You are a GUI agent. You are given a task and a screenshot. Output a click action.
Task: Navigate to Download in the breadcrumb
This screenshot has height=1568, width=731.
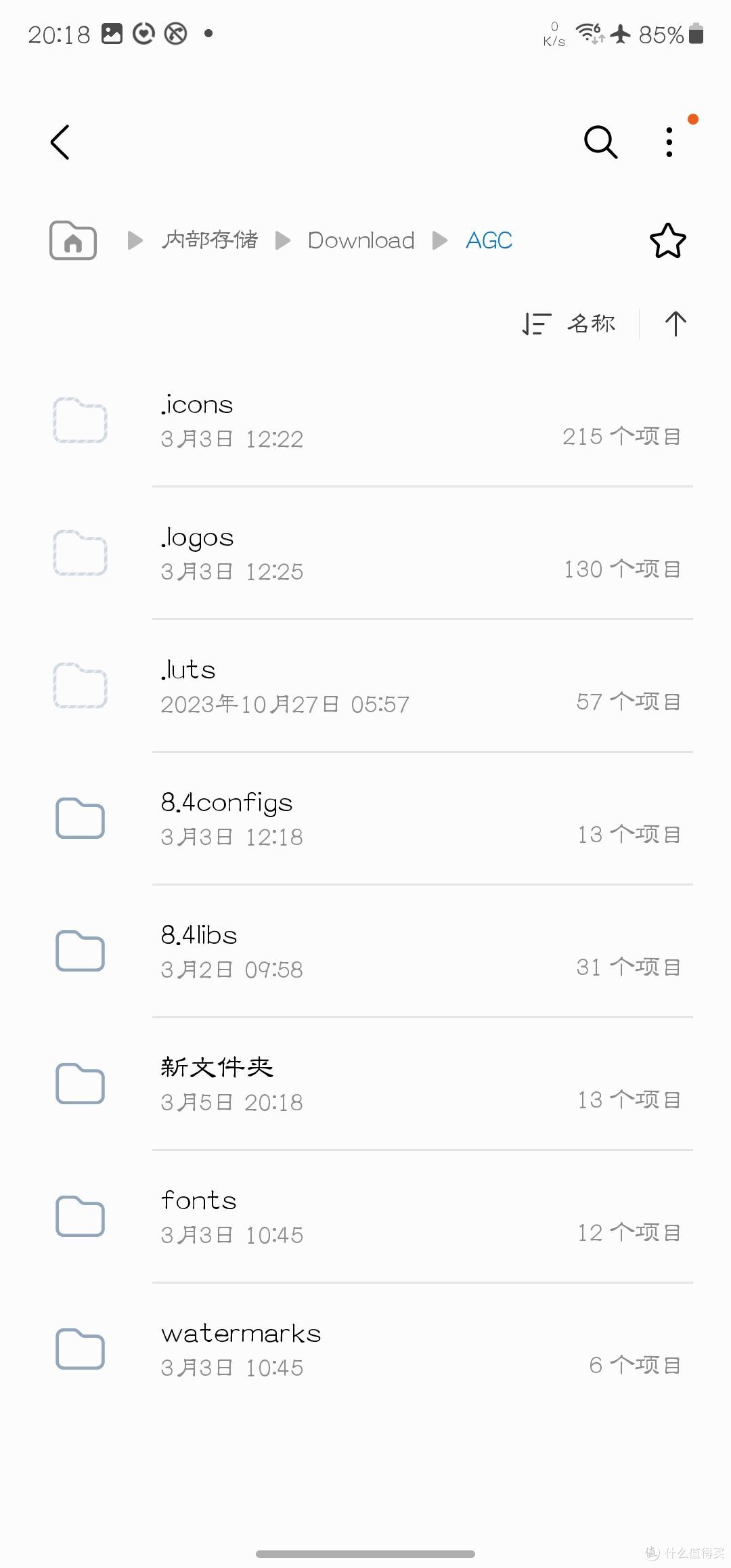pyautogui.click(x=361, y=240)
